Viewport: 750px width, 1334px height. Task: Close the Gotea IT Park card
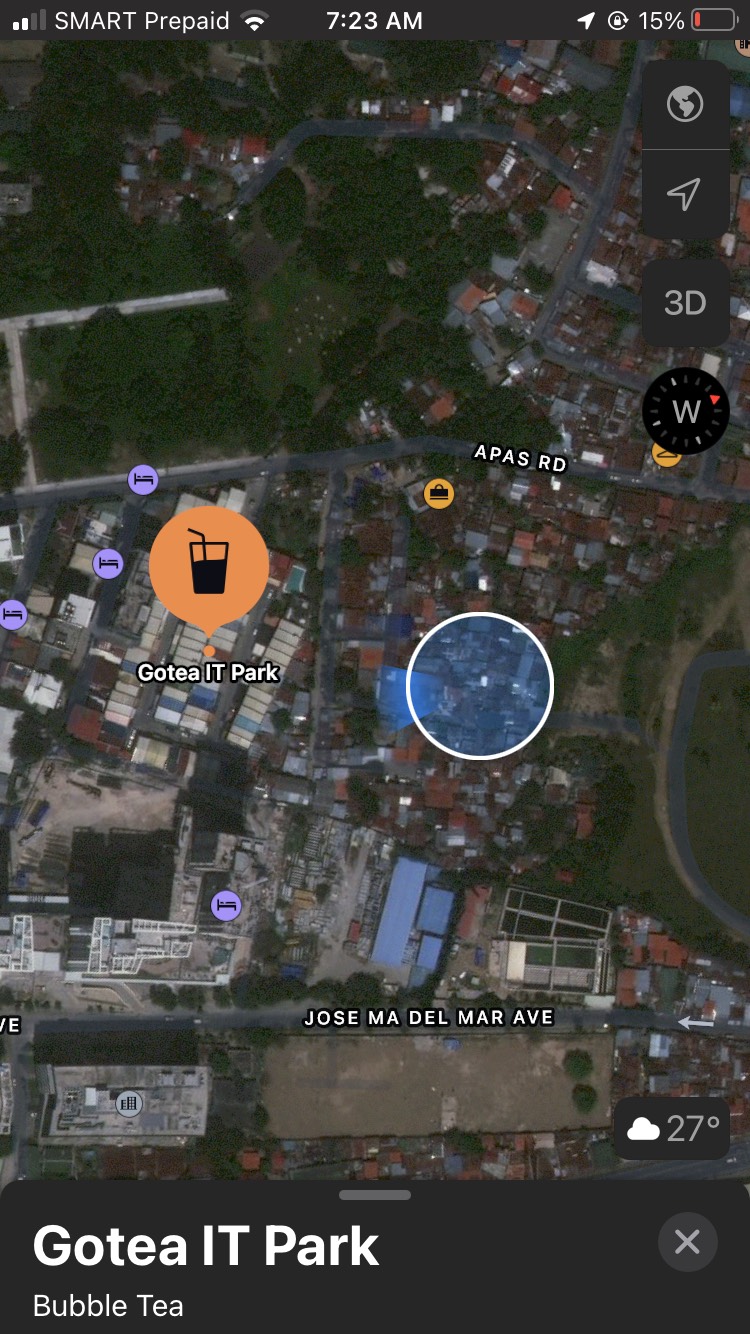point(687,1241)
